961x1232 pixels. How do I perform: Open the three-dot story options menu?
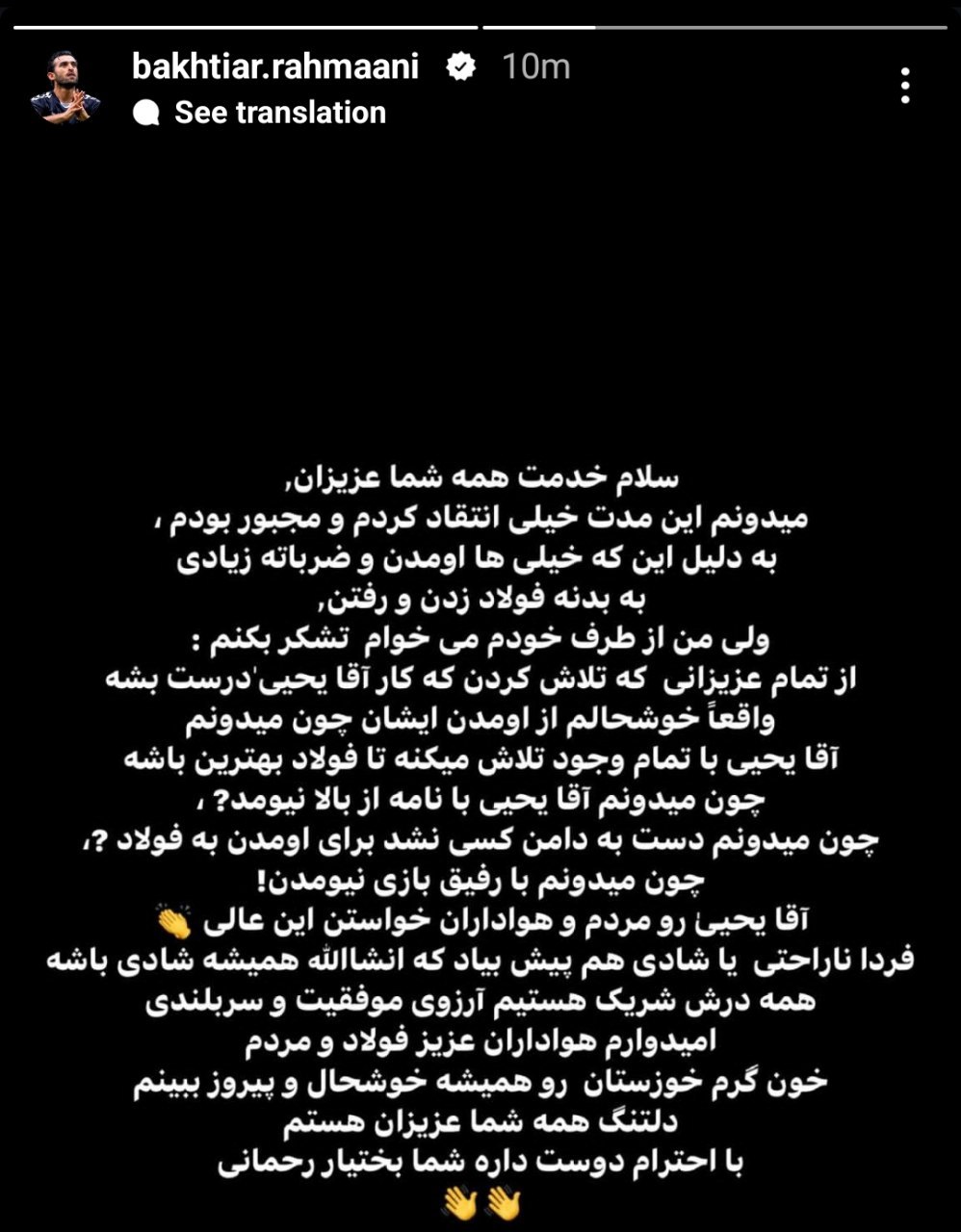[904, 86]
